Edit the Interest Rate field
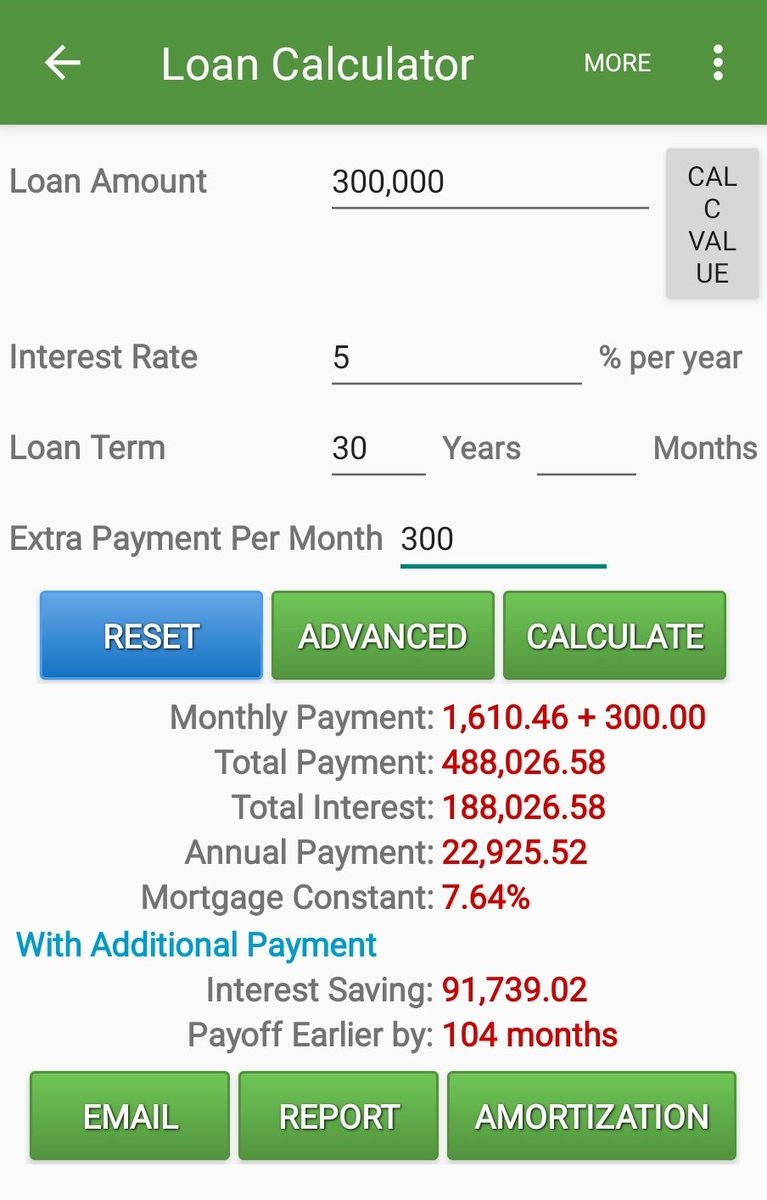Viewport: 767px width, 1200px height. pos(456,358)
